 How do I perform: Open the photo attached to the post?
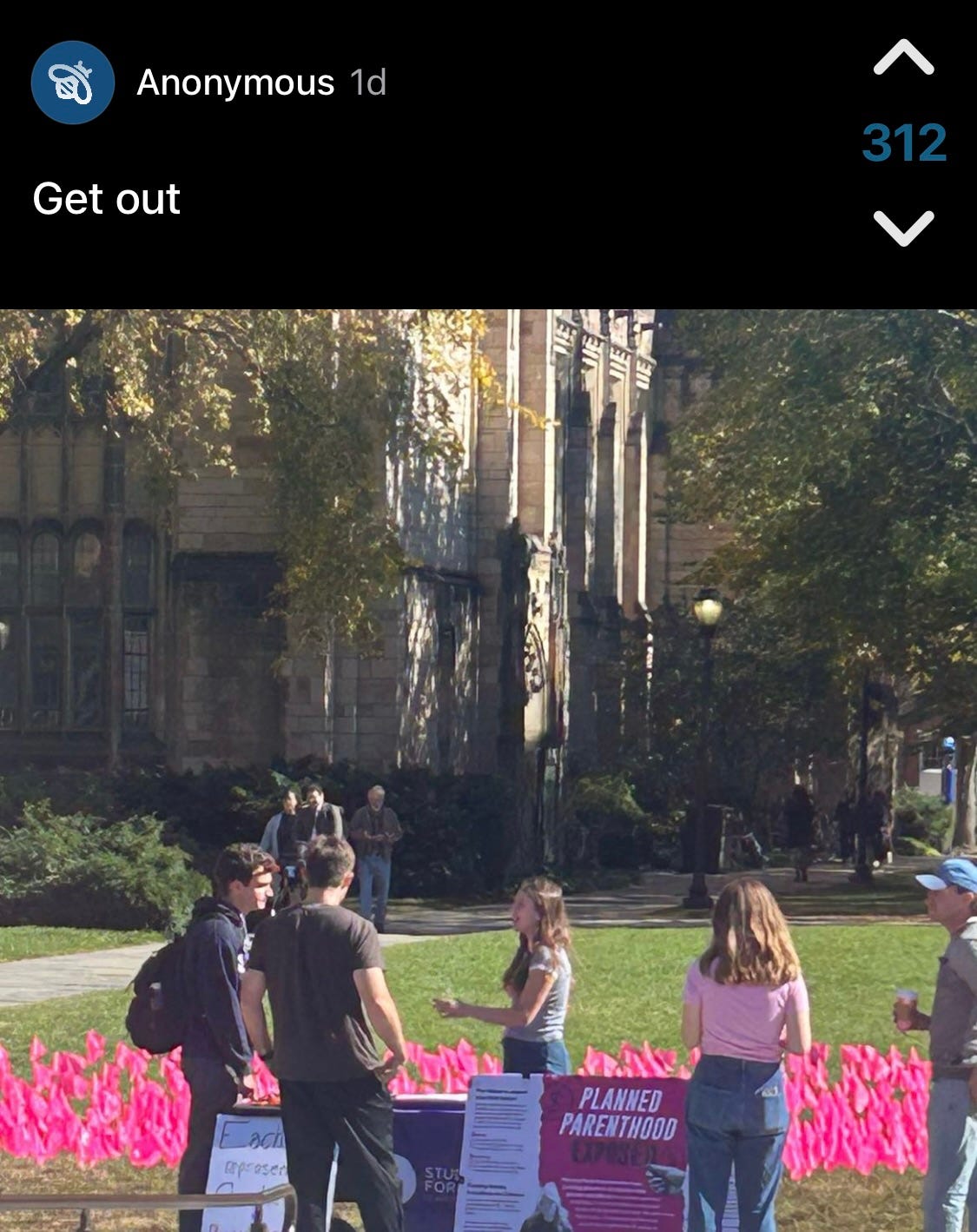click(x=488, y=770)
